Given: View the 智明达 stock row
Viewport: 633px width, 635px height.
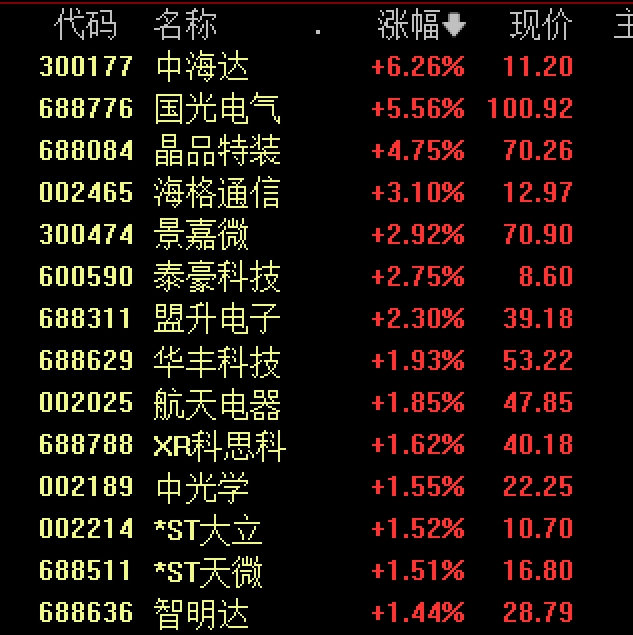Looking at the screenshot, I should point(203,614).
